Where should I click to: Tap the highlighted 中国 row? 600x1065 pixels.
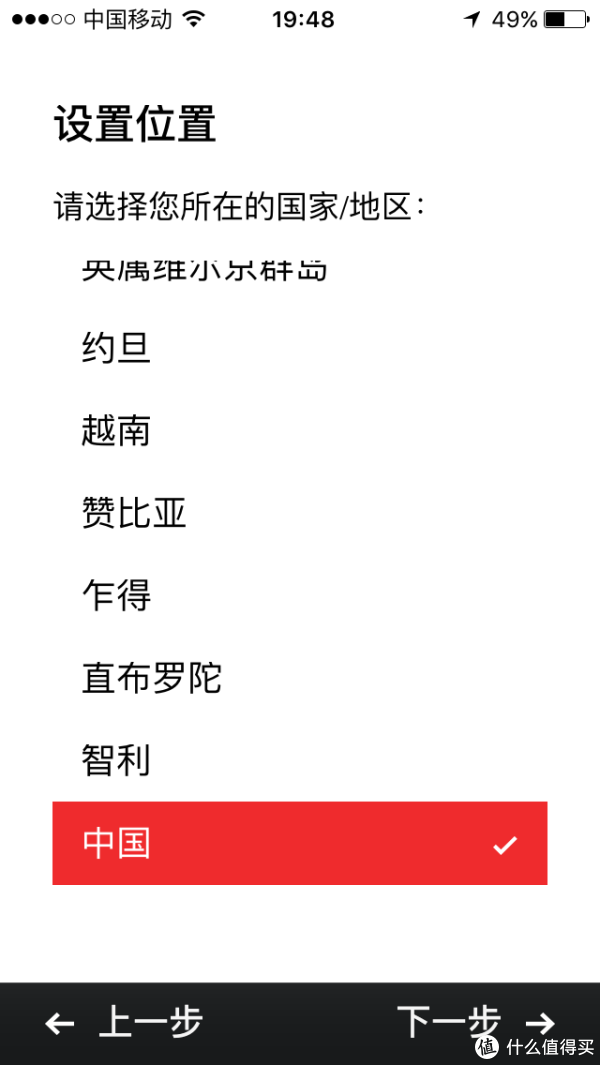(x=300, y=843)
